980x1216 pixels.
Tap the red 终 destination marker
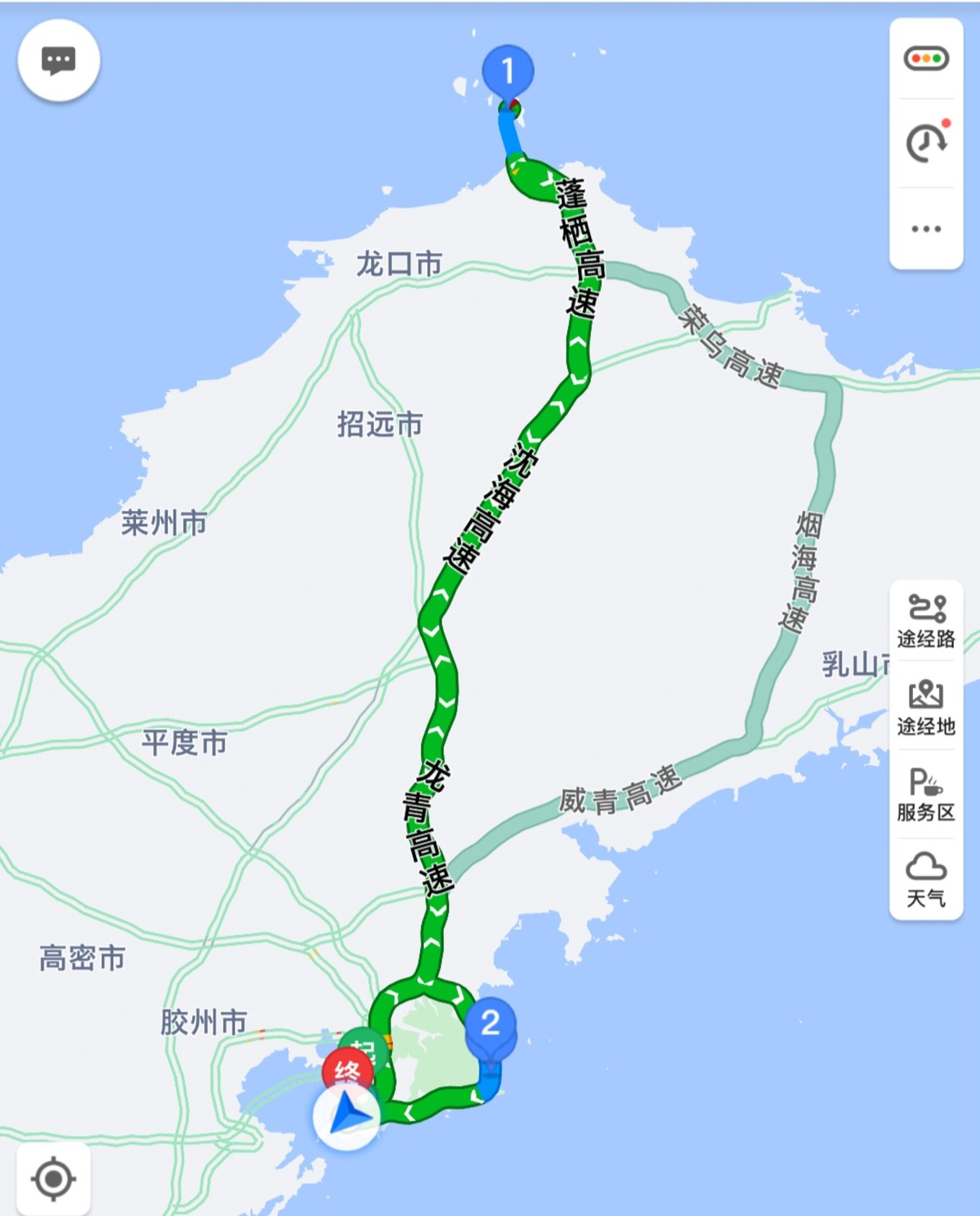[347, 1072]
